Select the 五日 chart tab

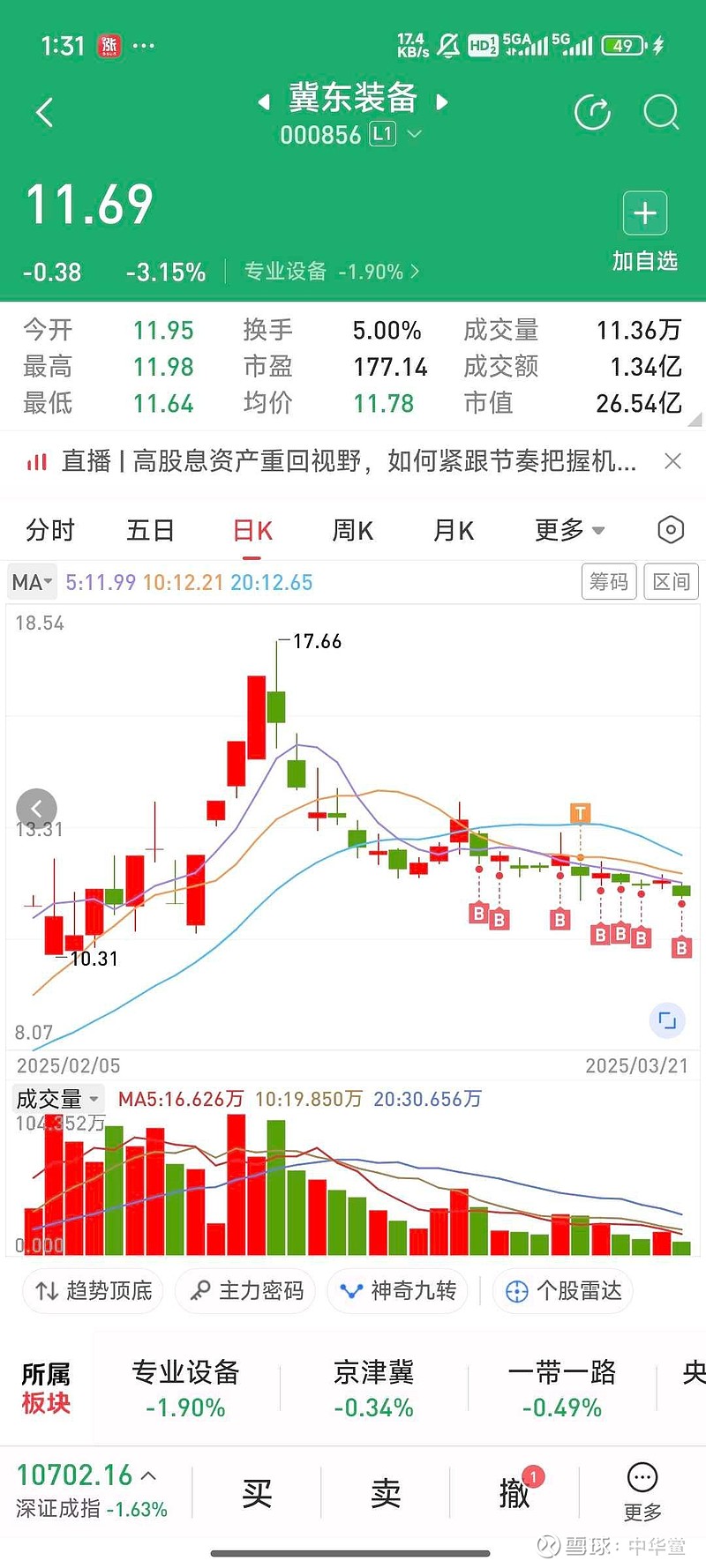point(151,530)
